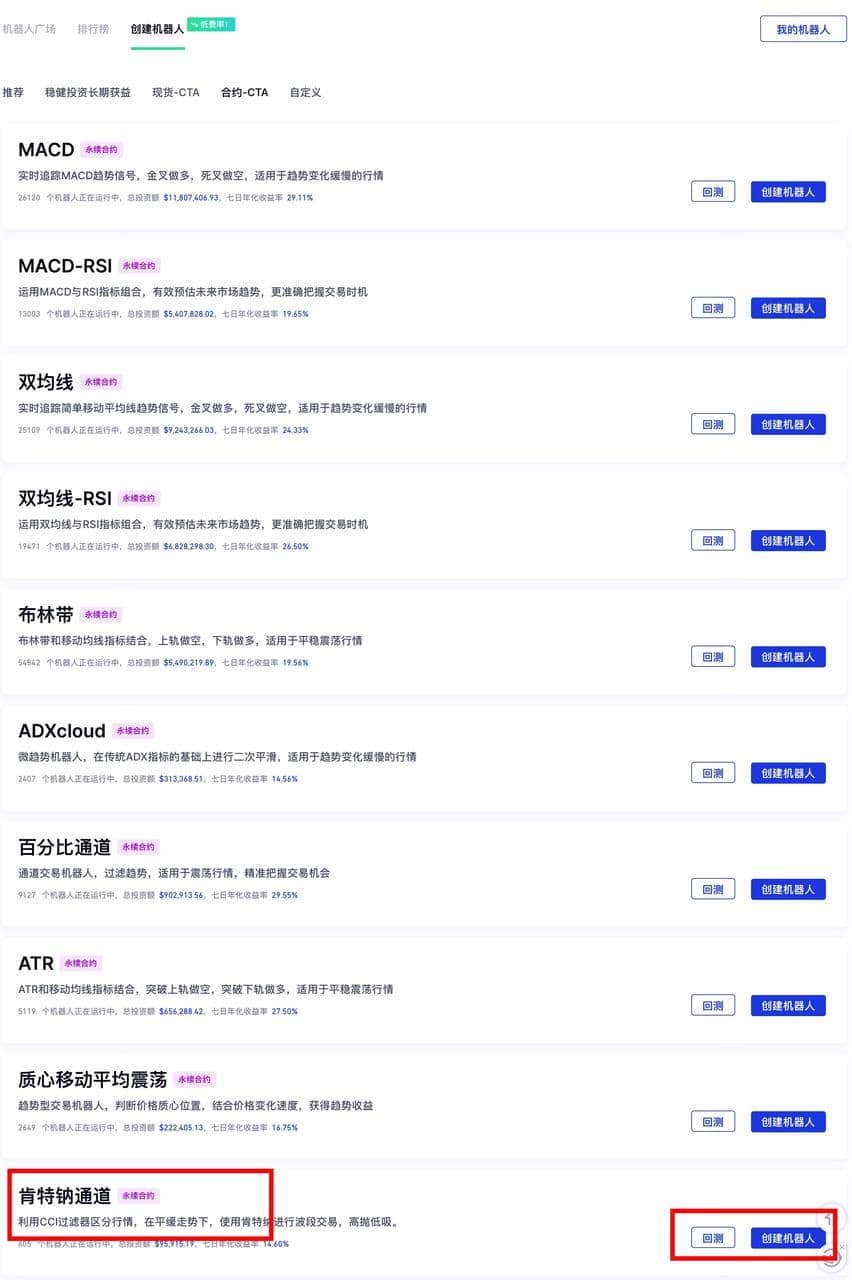Image resolution: width=852 pixels, height=1280 pixels.
Task: Create an ATR robot
Action: coord(788,1006)
